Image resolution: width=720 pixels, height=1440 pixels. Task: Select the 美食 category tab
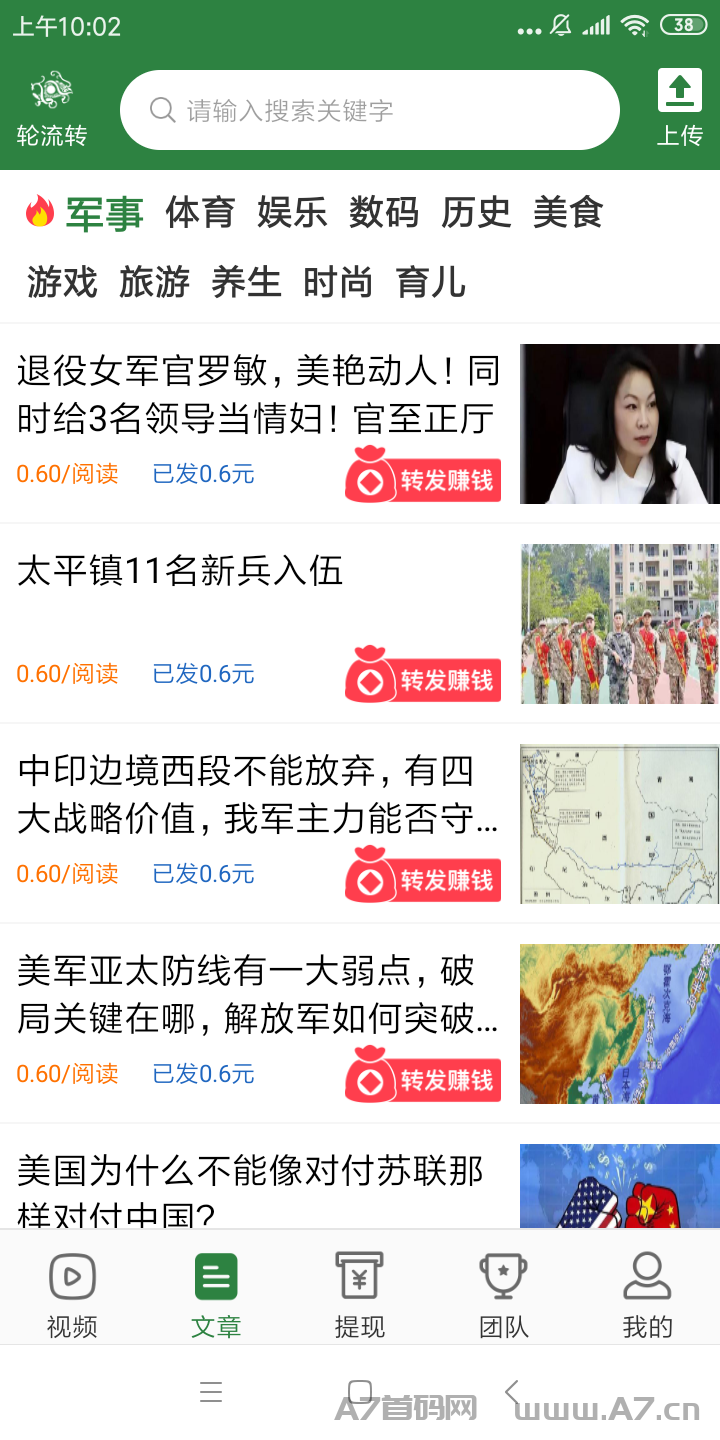point(568,212)
